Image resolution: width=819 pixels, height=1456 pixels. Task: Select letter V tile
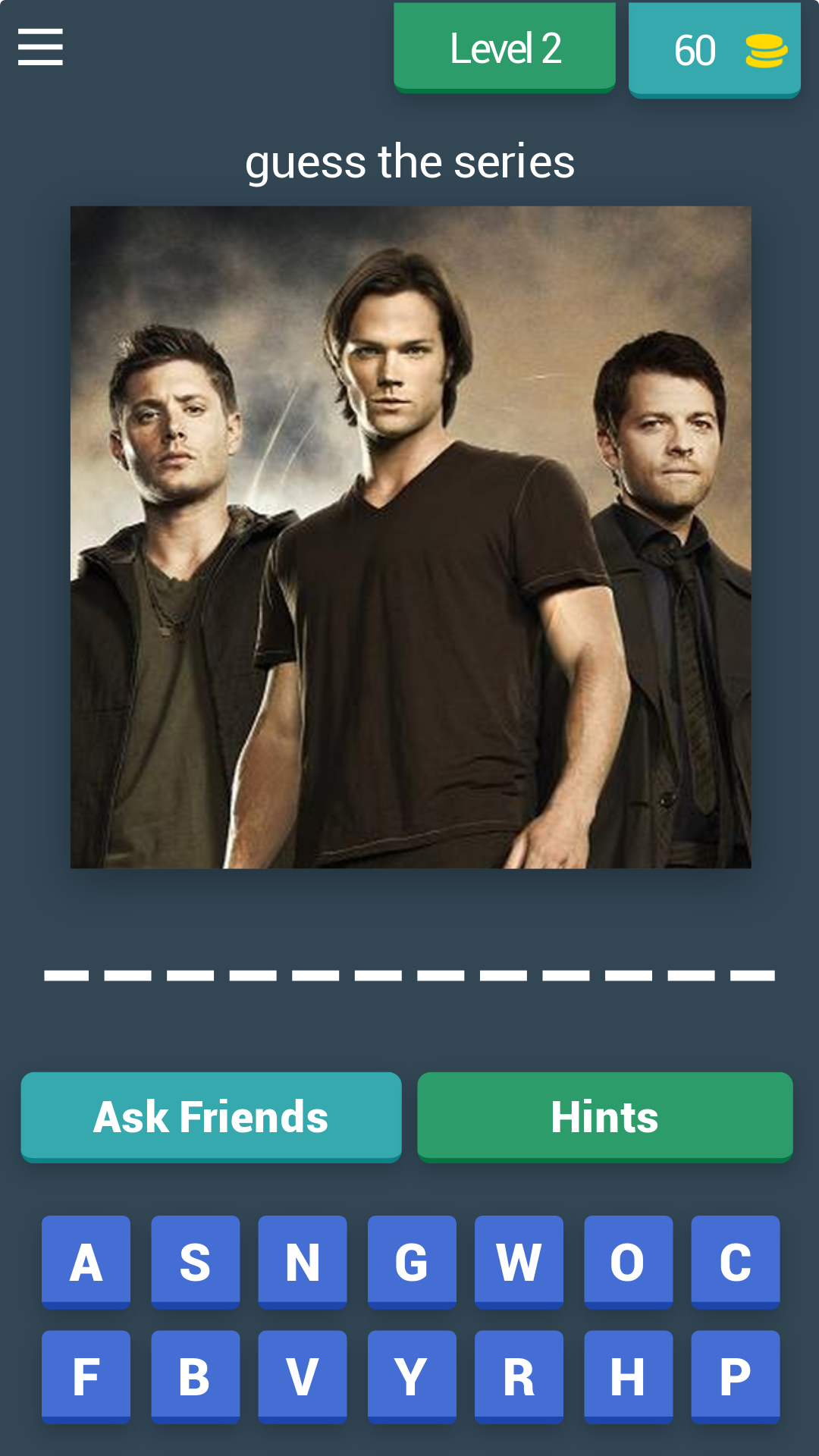303,1377
